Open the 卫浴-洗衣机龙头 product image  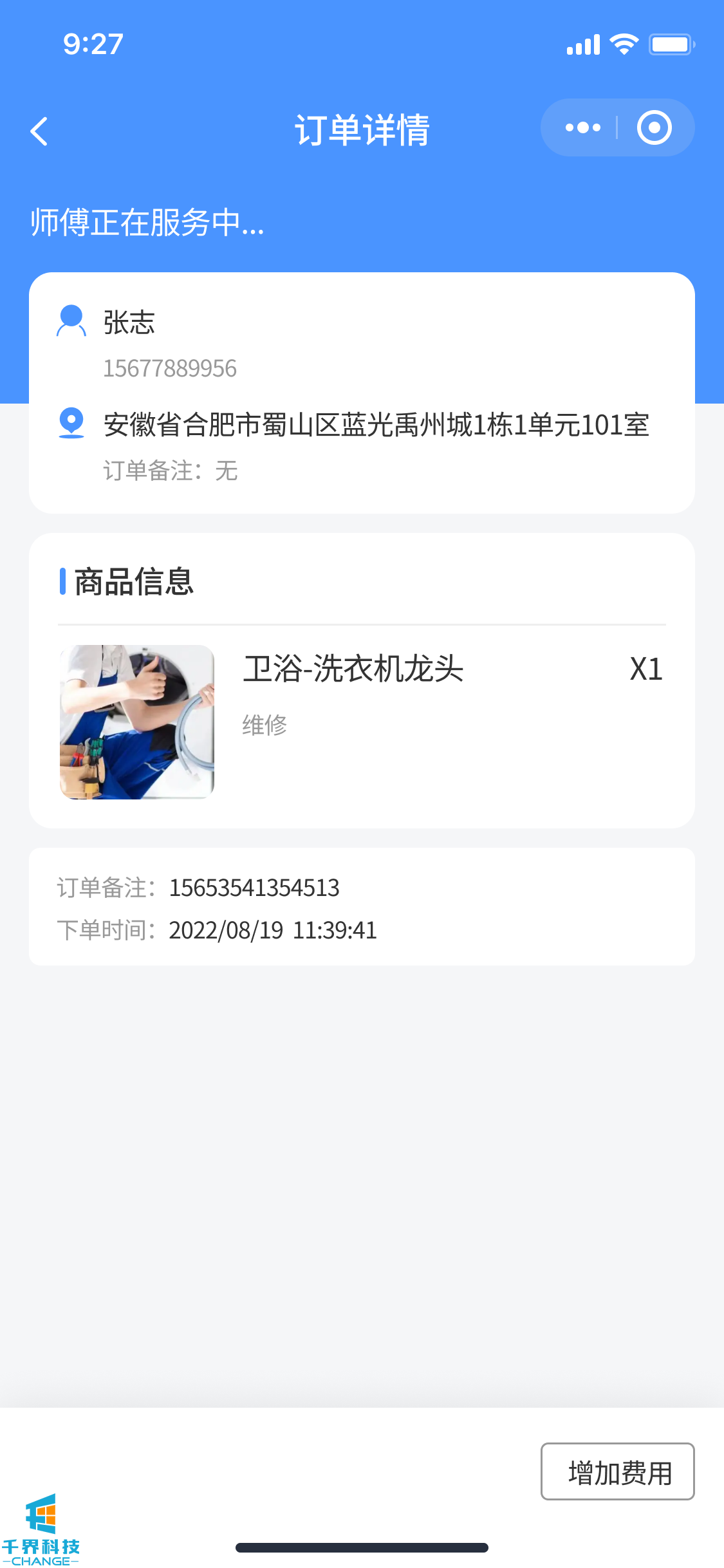(x=137, y=722)
